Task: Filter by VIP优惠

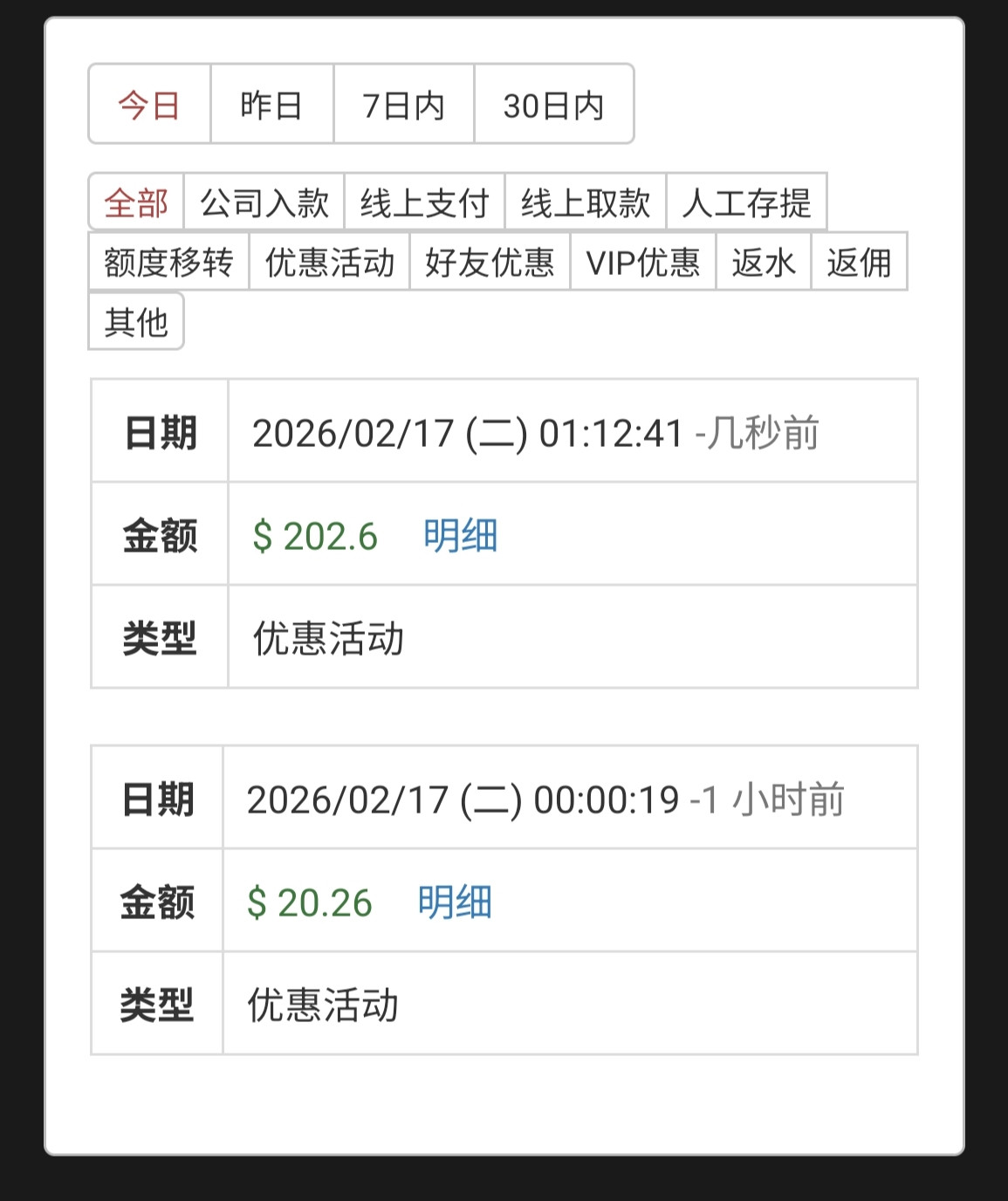Action: click(642, 262)
